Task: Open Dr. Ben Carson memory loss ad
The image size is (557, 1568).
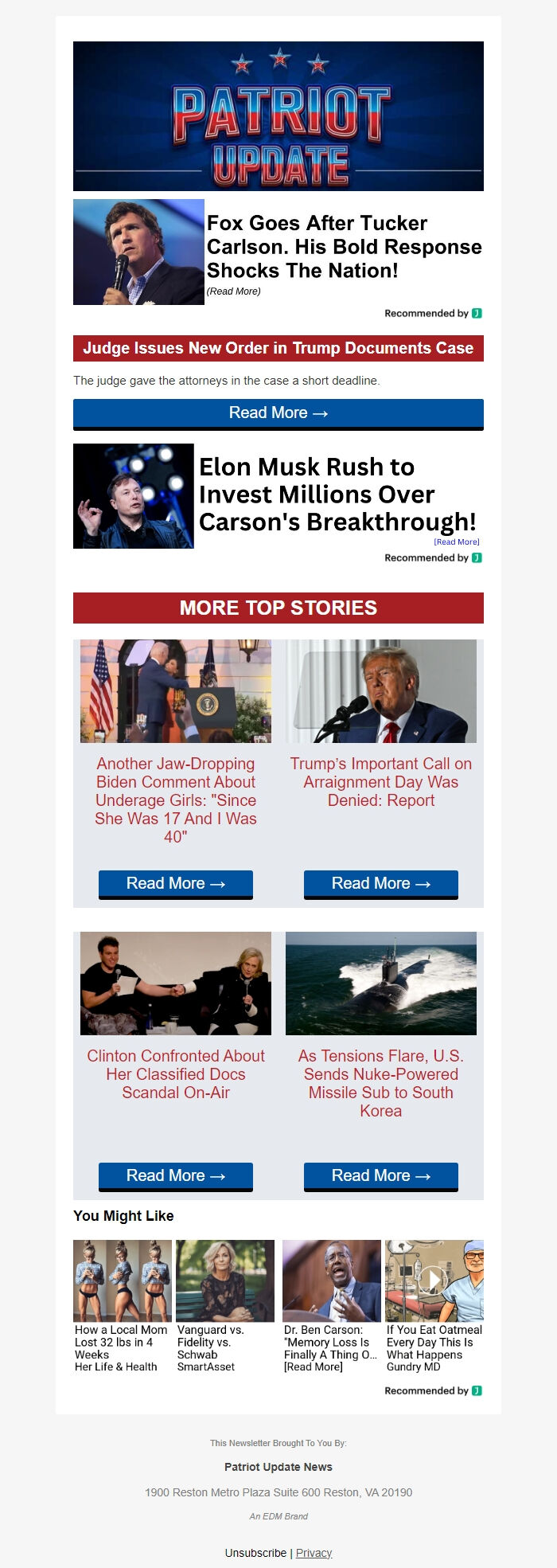Action: click(x=331, y=1306)
